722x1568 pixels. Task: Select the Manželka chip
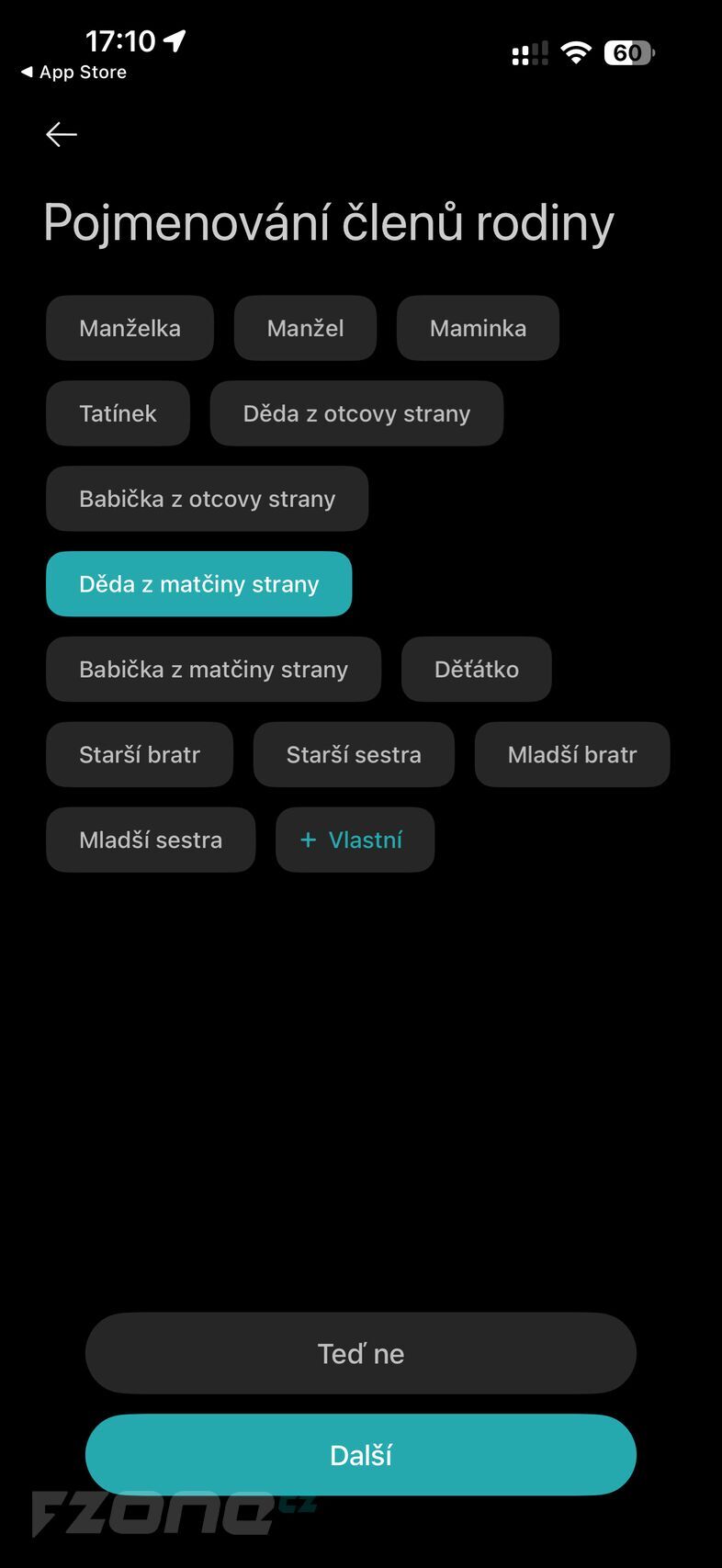(x=130, y=328)
